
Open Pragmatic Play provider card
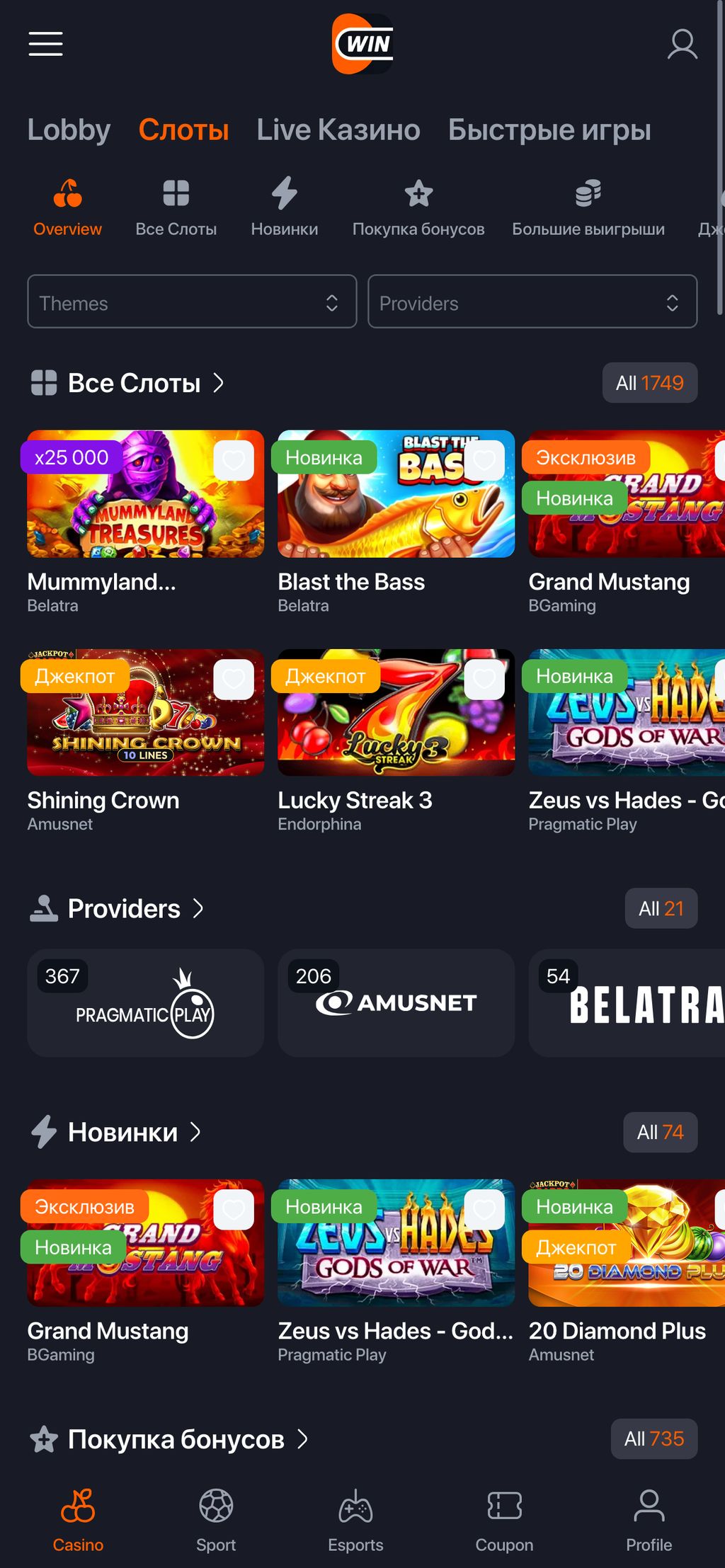(x=145, y=1003)
